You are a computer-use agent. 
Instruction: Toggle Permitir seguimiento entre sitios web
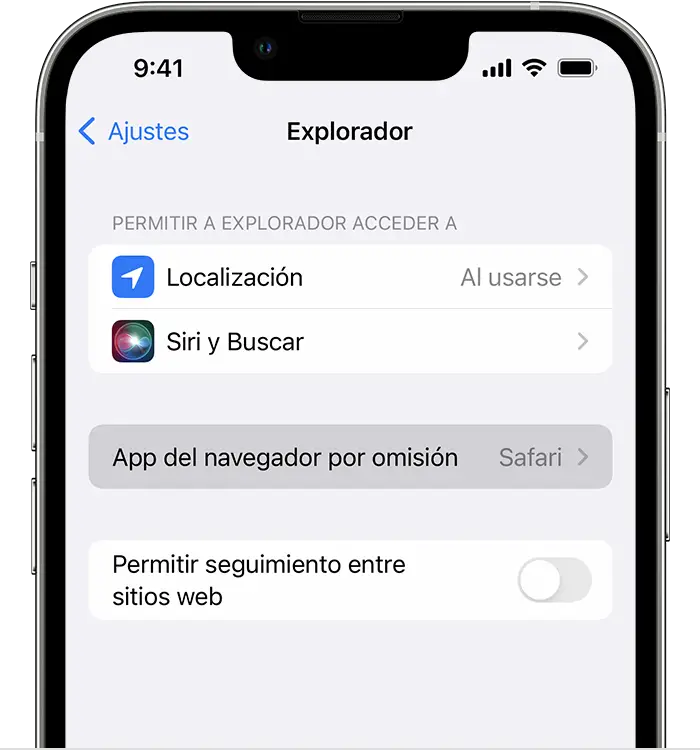tap(554, 580)
